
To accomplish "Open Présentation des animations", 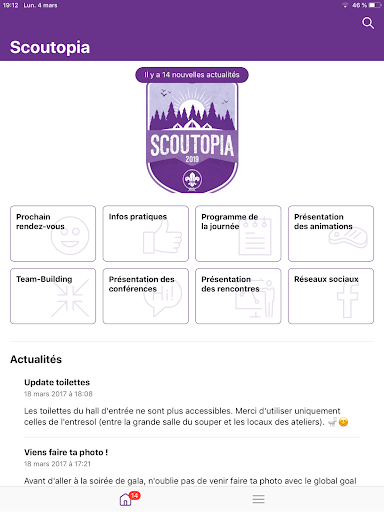I will click(x=331, y=233).
